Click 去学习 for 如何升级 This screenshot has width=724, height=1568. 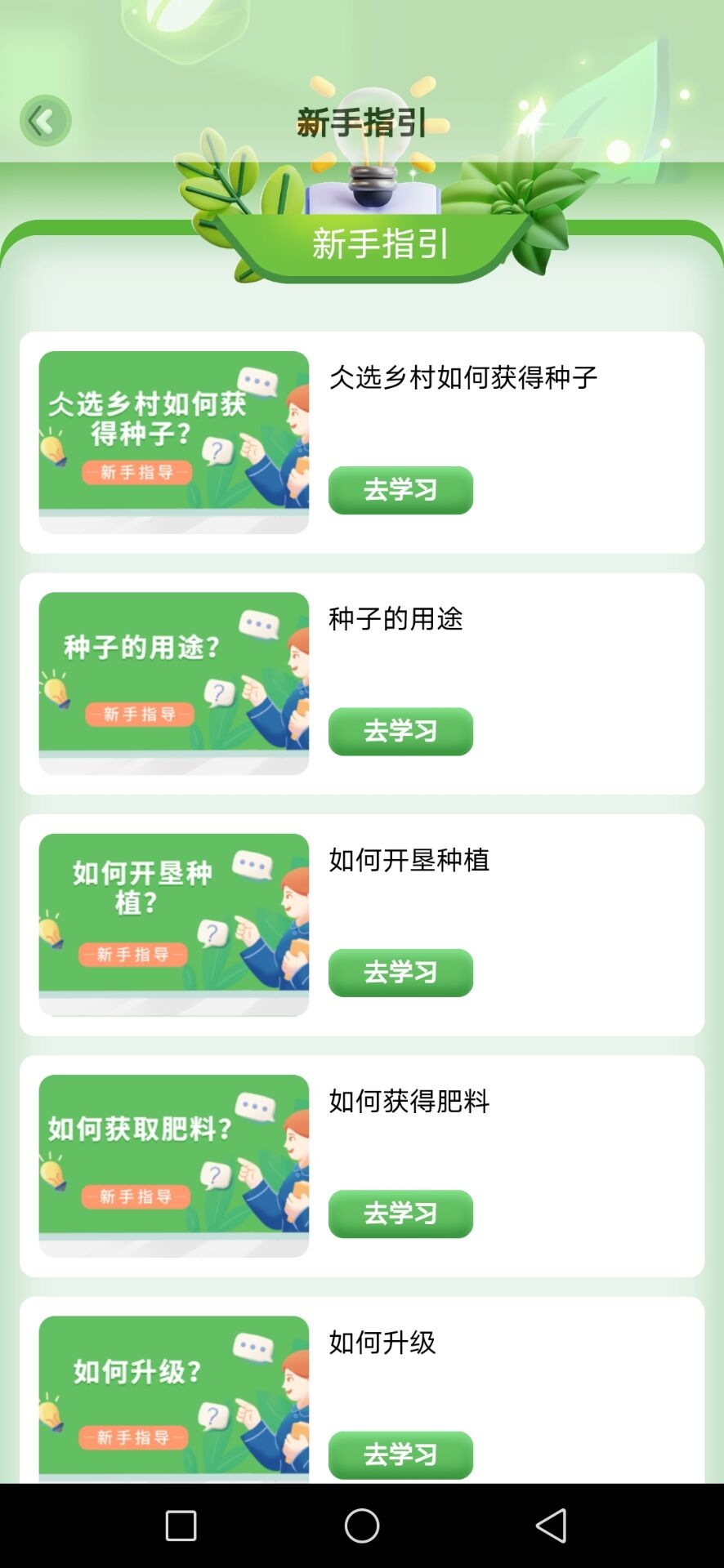tap(400, 1454)
